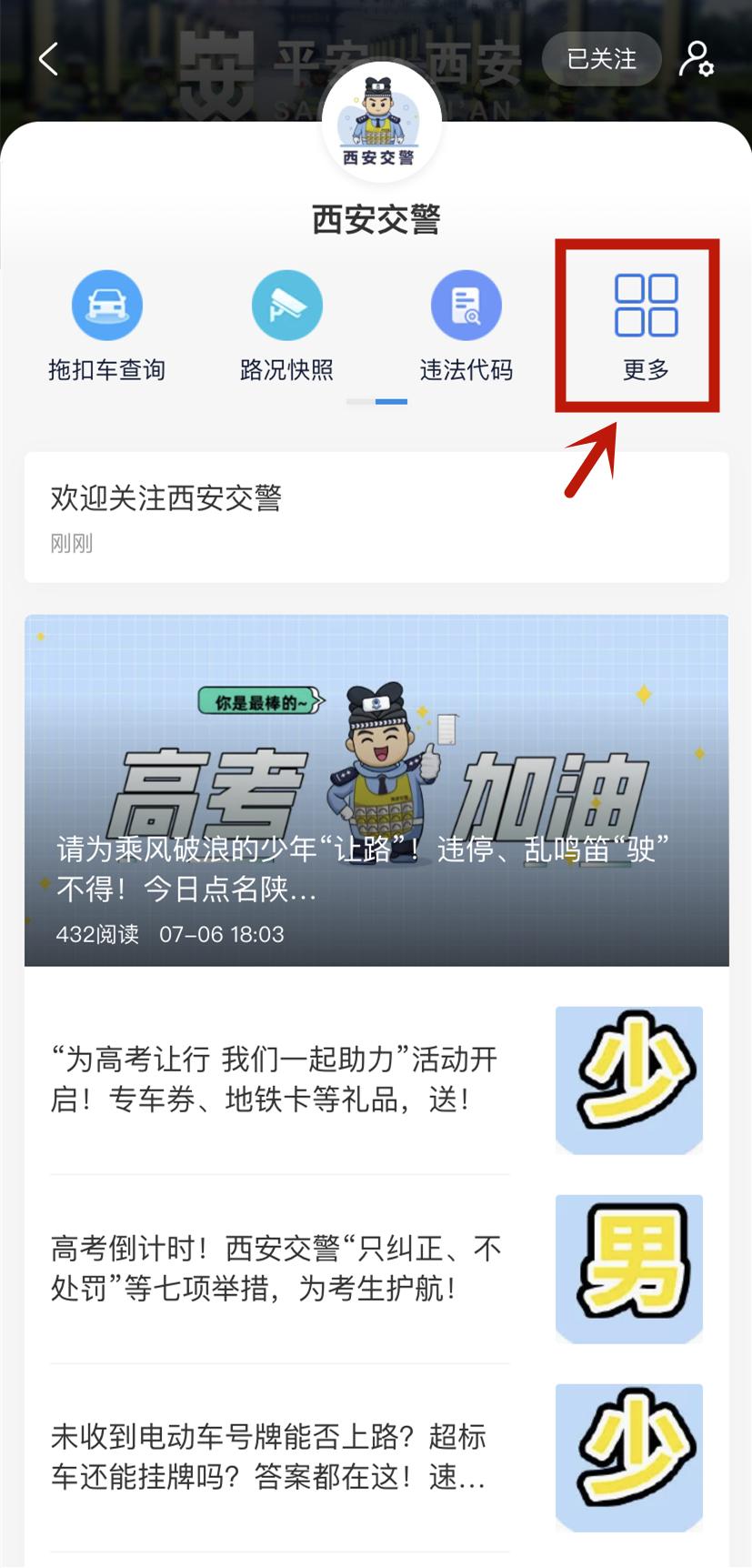Read the “为高考让行 我们一起助力” article
Viewport: 752px width, 1568px height.
point(376,1080)
